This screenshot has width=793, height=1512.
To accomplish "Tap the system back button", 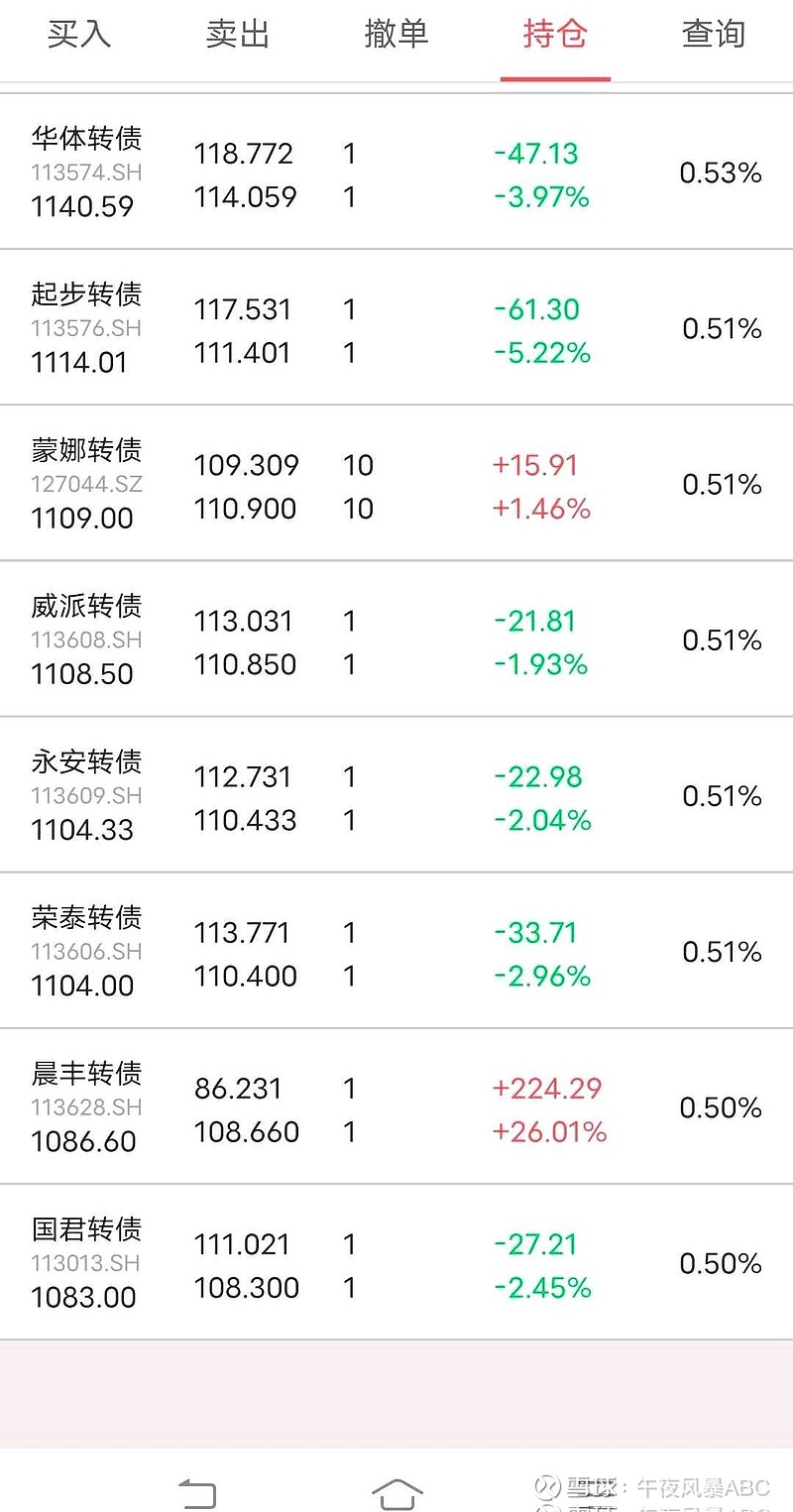I will pos(197,1492).
